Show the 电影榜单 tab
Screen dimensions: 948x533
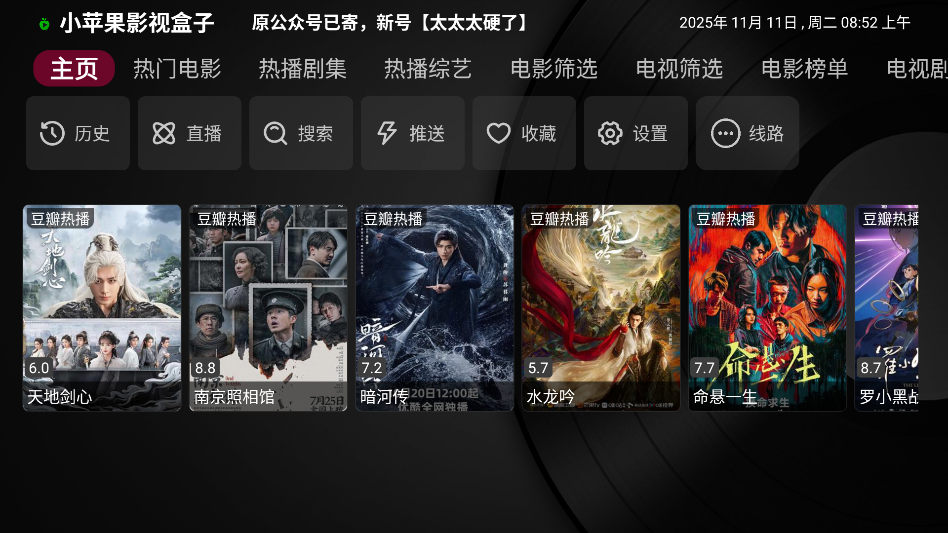804,69
